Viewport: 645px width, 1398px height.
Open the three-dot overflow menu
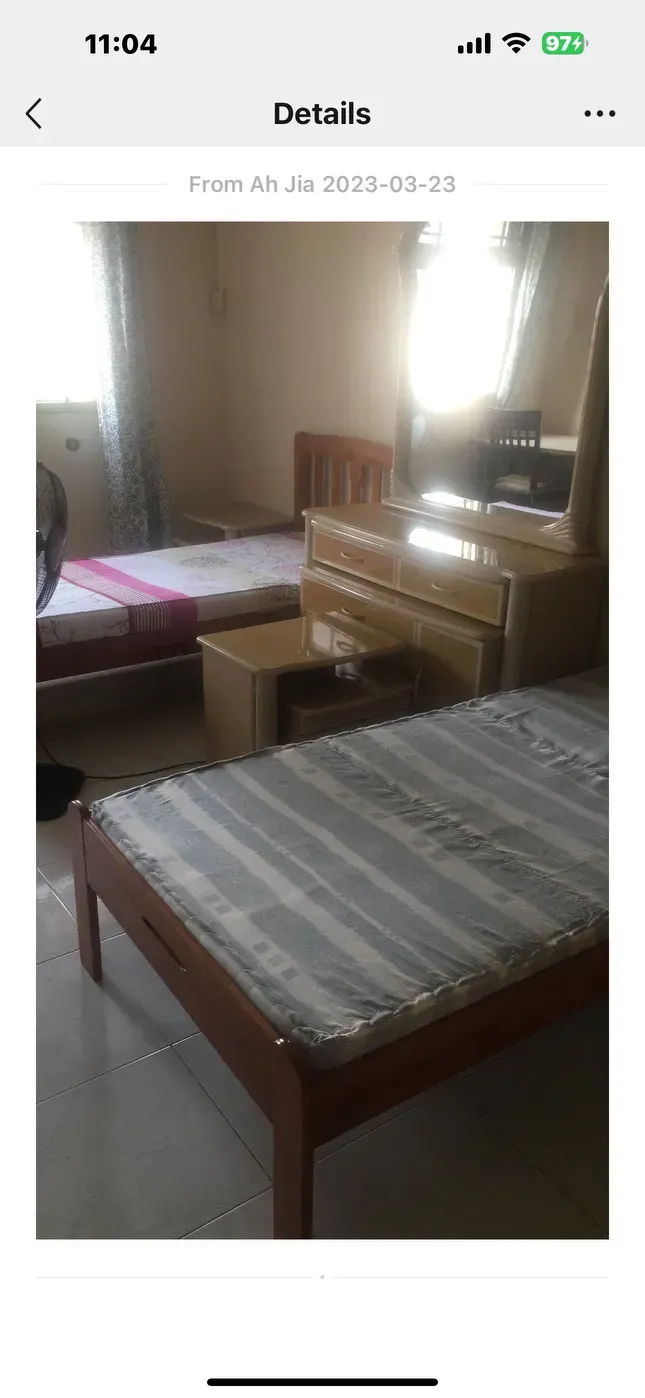tap(600, 114)
